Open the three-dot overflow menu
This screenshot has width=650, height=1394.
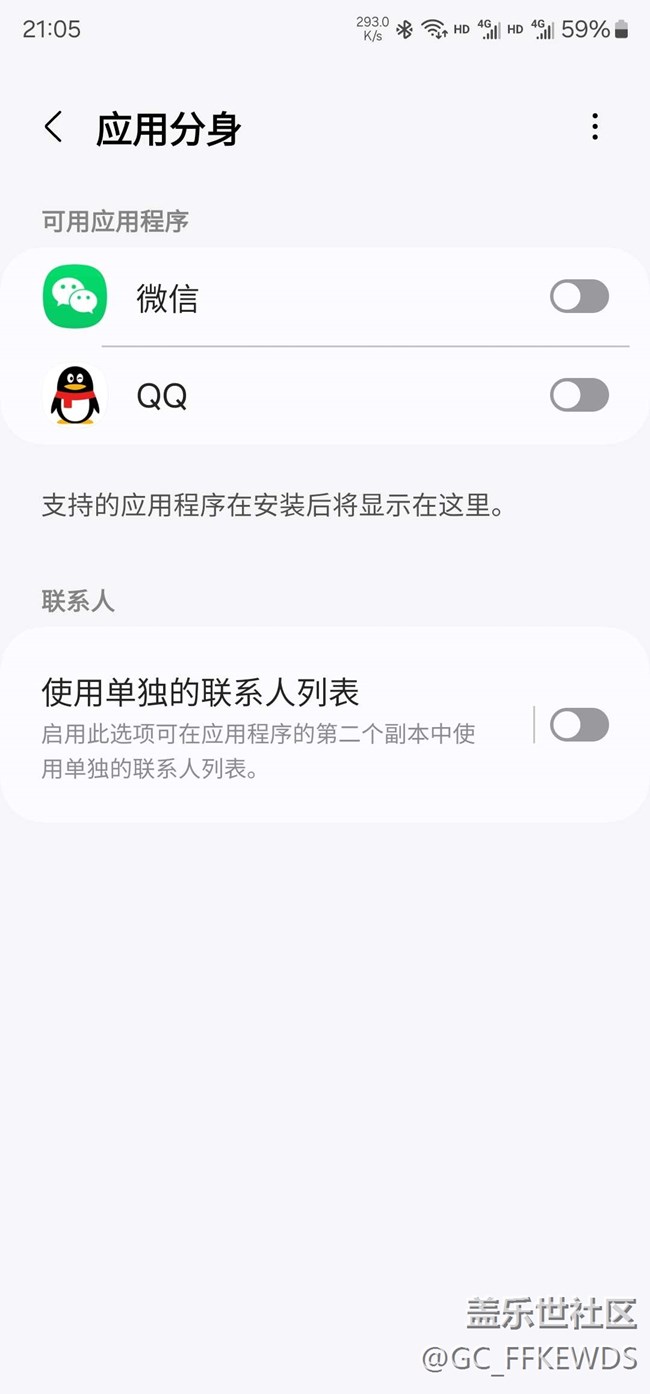(595, 127)
